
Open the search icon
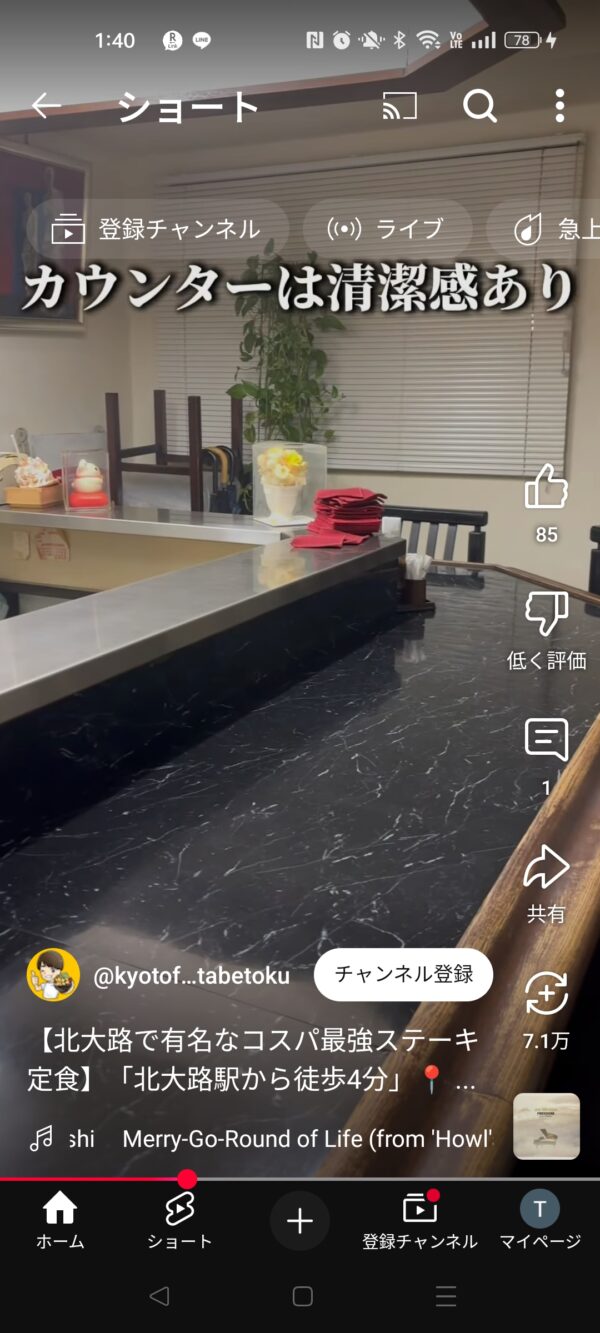480,106
